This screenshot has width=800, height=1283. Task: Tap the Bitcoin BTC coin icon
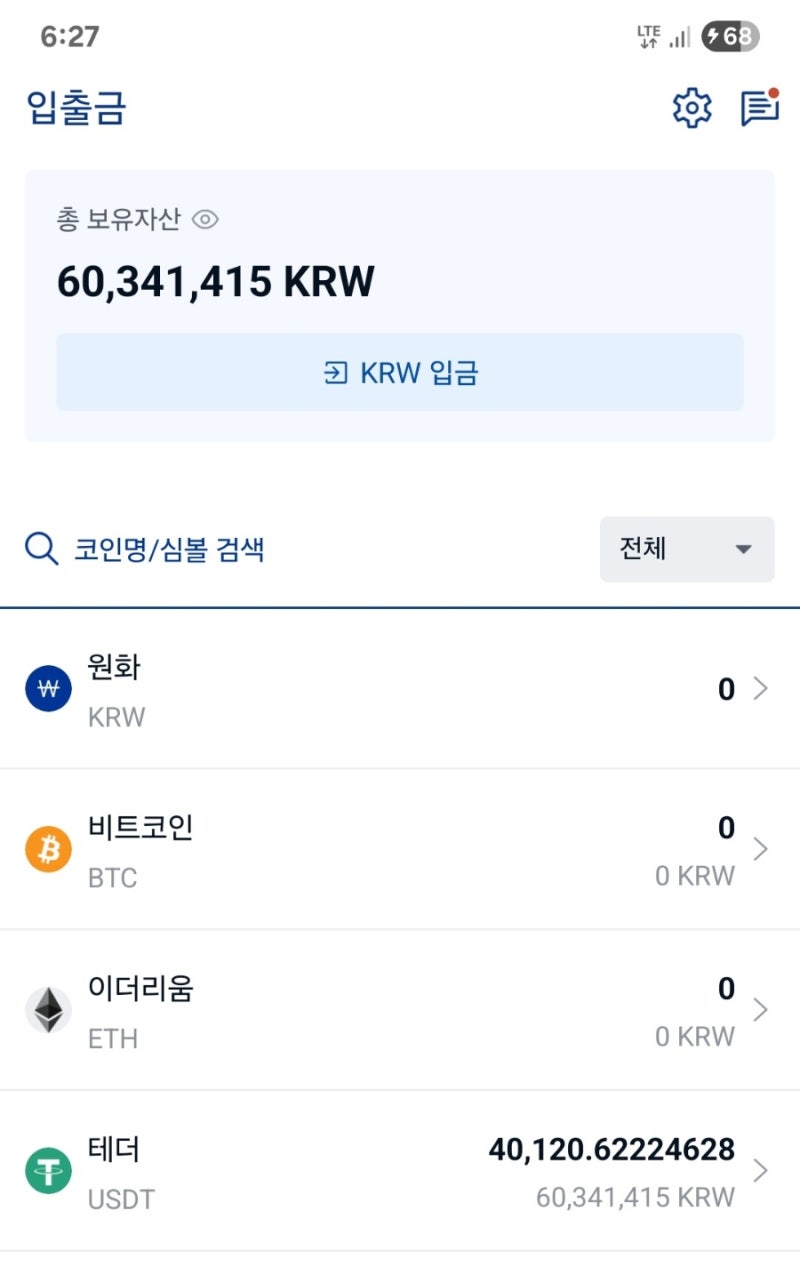(x=47, y=849)
